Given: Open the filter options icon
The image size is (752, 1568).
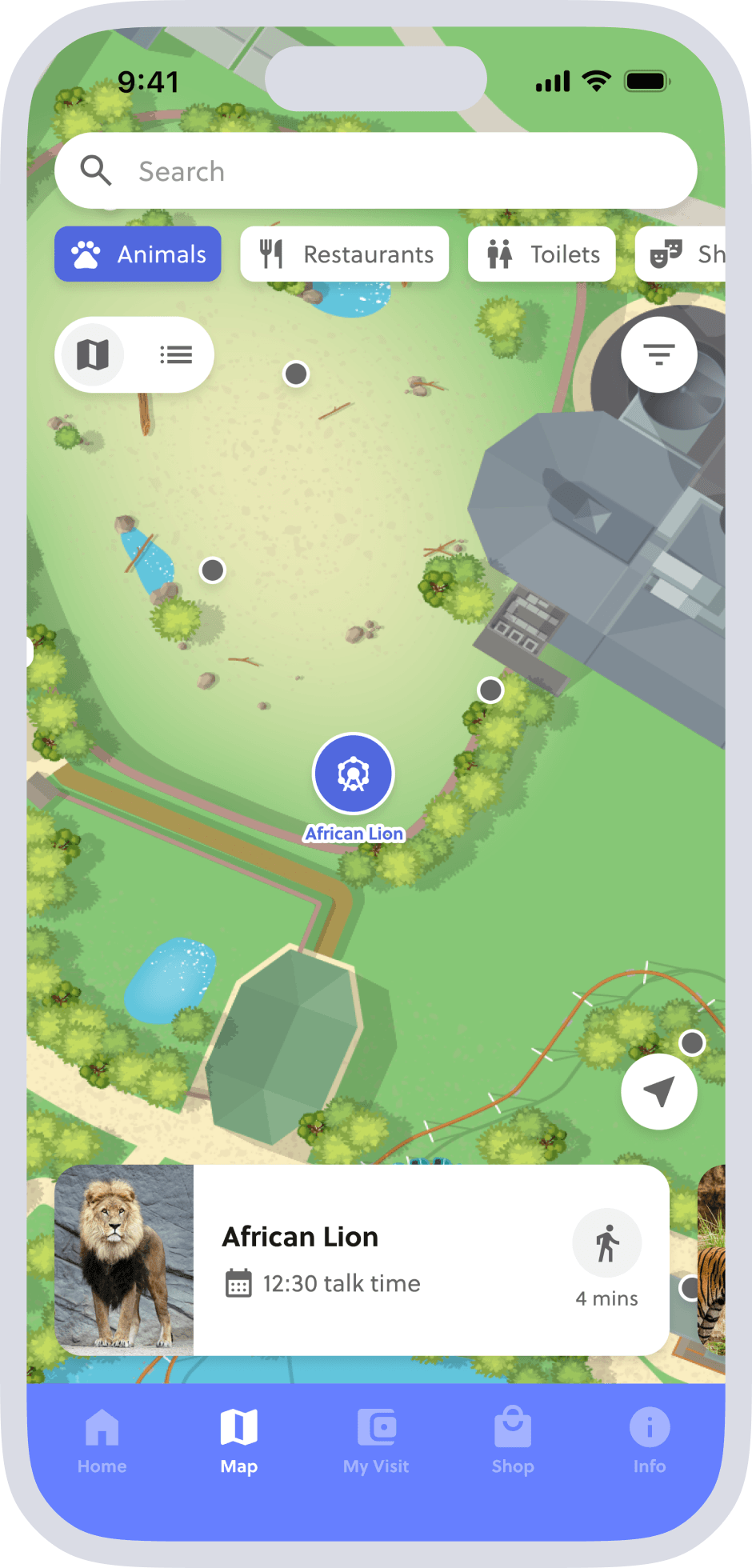Looking at the screenshot, I should point(658,354).
